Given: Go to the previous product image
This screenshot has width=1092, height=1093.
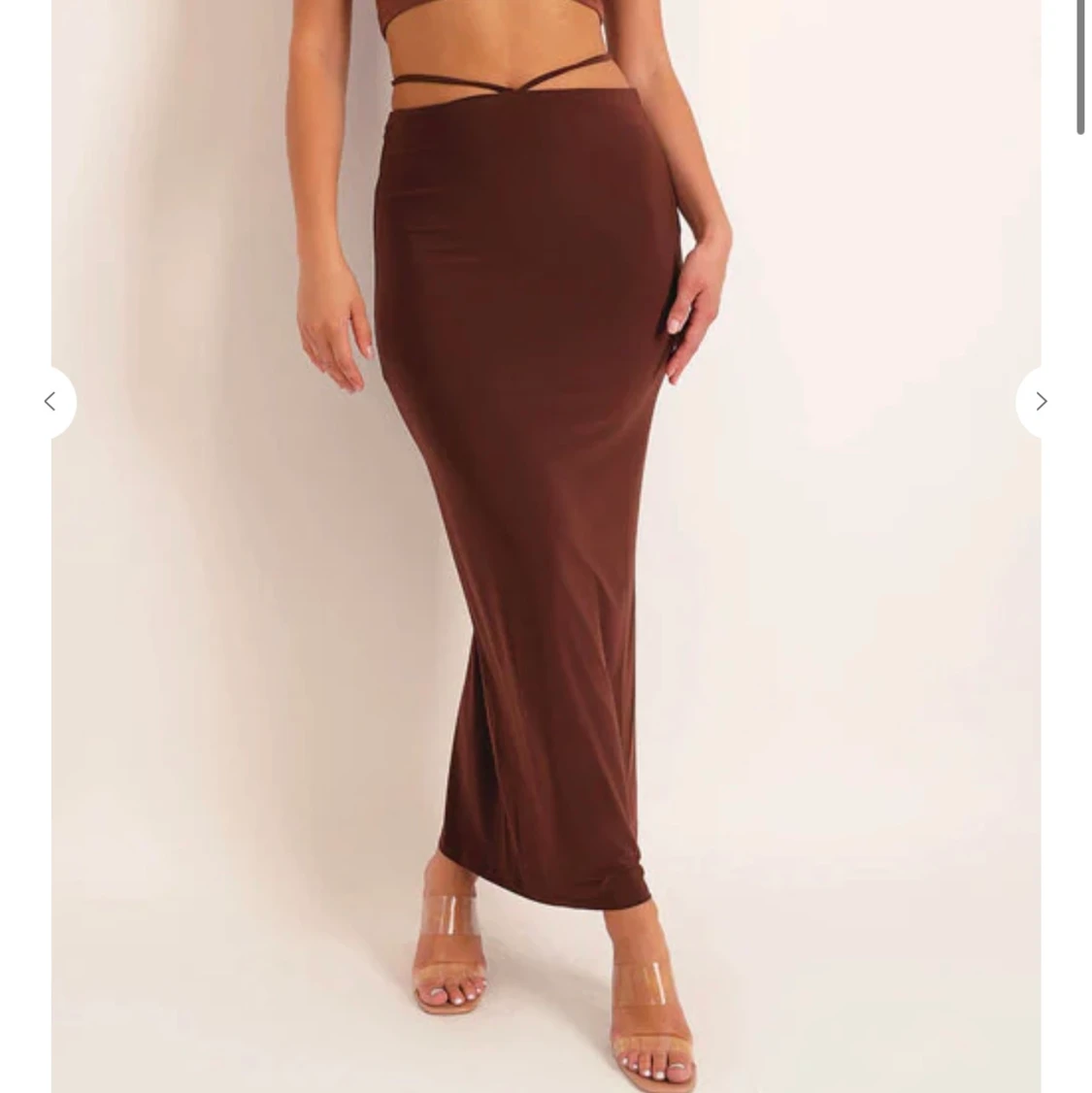Looking at the screenshot, I should point(51,402).
